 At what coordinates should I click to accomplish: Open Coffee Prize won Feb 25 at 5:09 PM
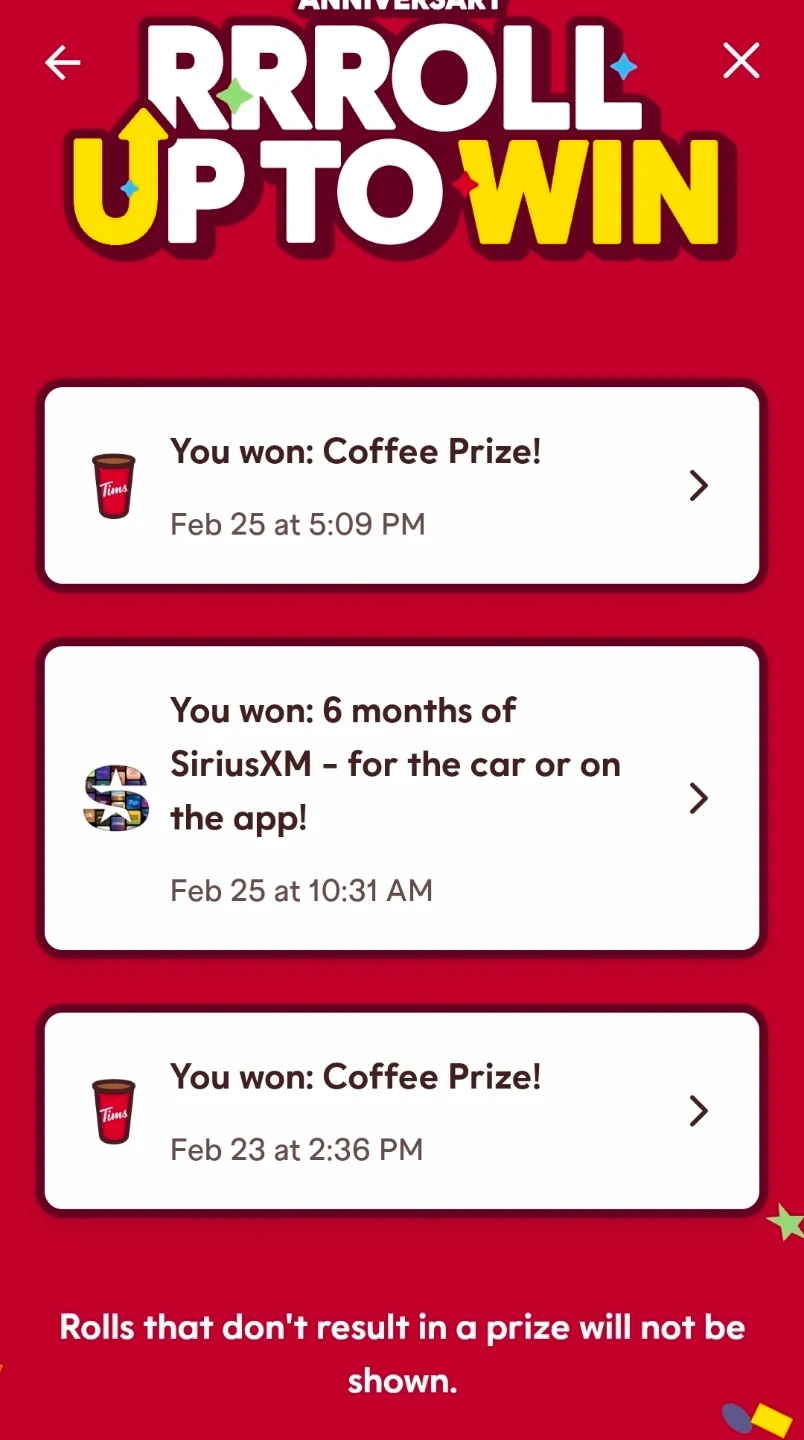pos(402,486)
